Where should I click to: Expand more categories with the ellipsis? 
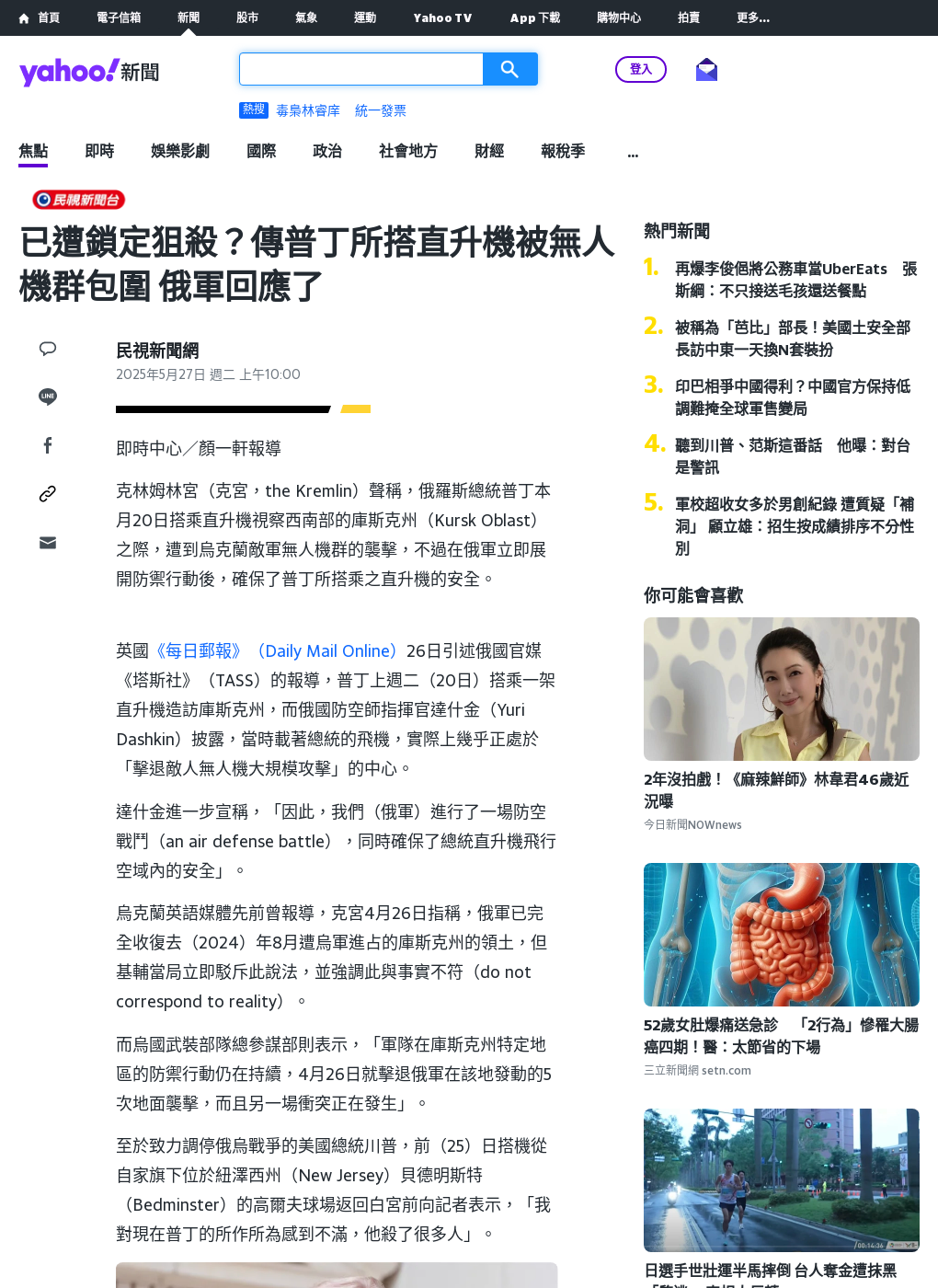click(x=633, y=153)
